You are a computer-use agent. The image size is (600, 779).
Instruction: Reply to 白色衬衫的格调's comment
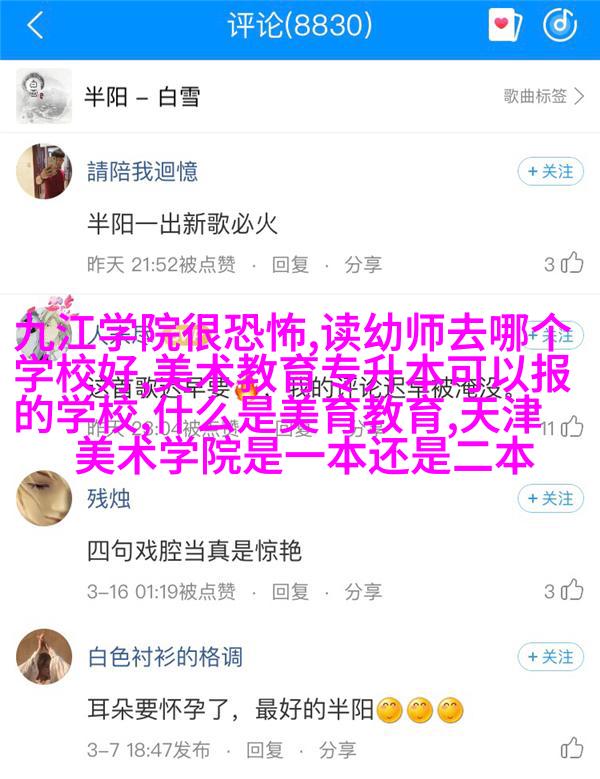[267, 750]
